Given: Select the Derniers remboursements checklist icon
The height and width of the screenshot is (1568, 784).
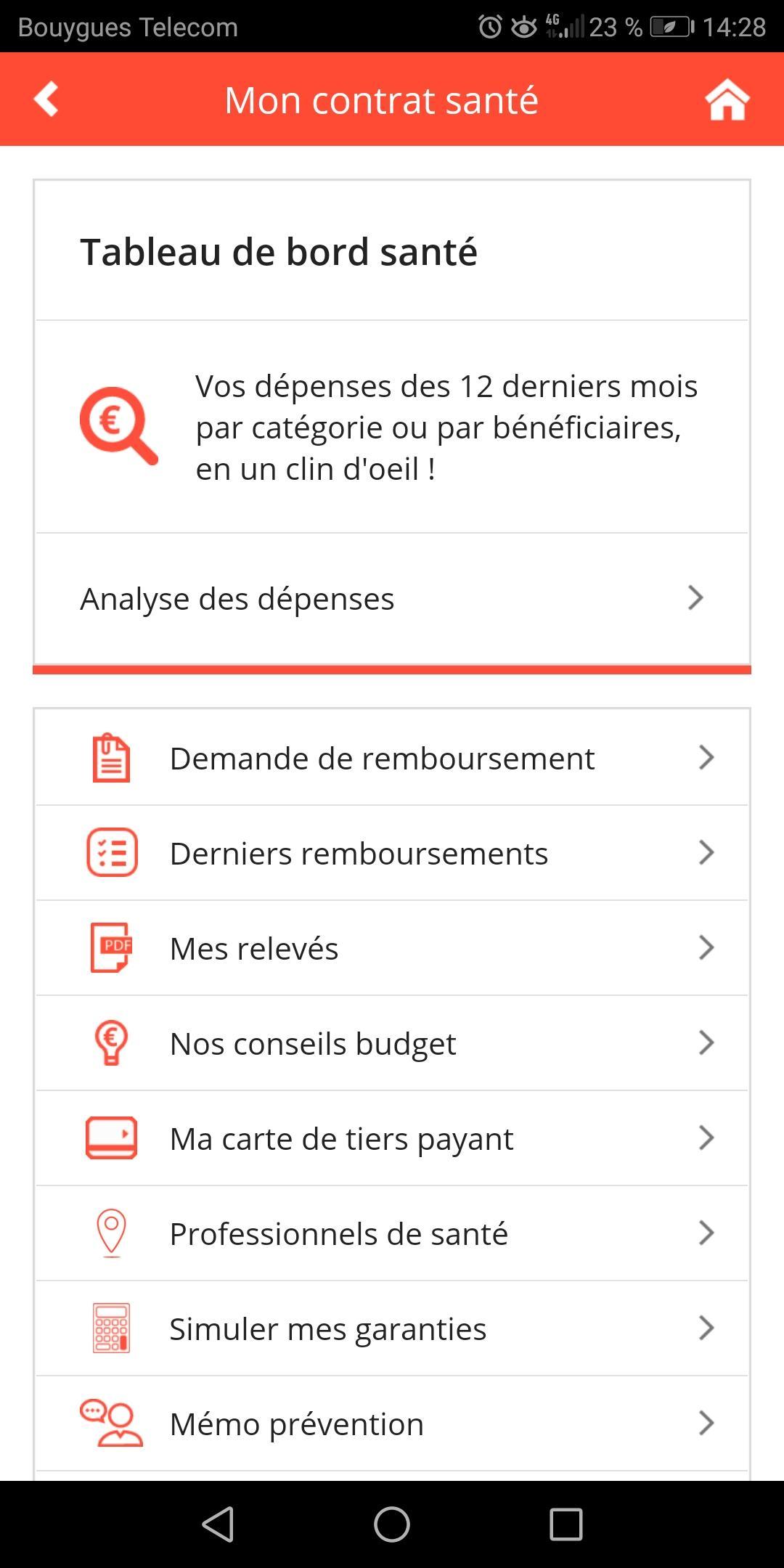Looking at the screenshot, I should (111, 852).
